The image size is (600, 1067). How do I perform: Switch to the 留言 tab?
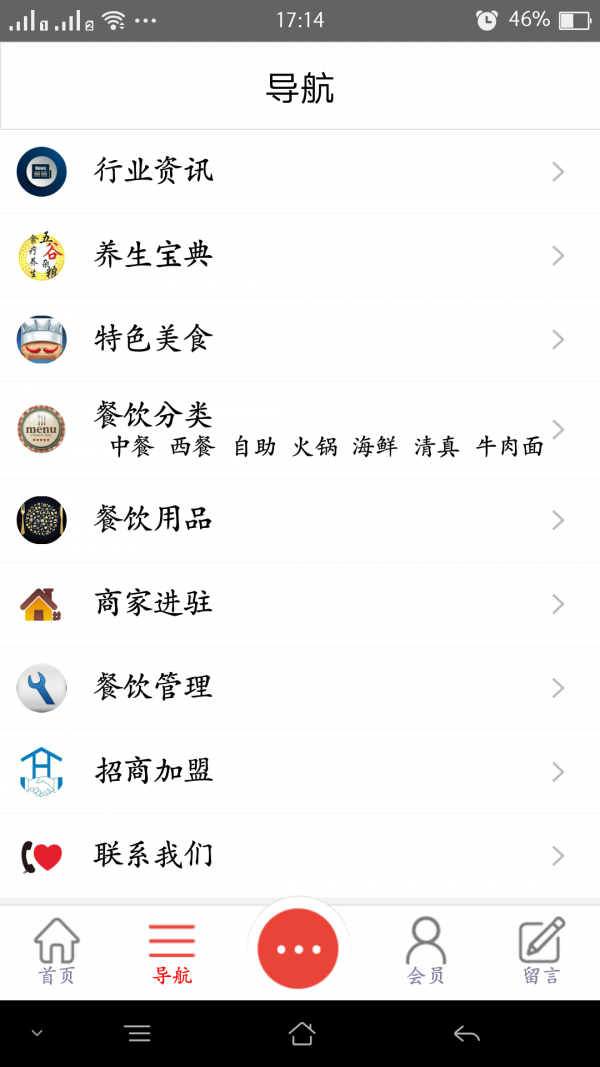(x=541, y=952)
